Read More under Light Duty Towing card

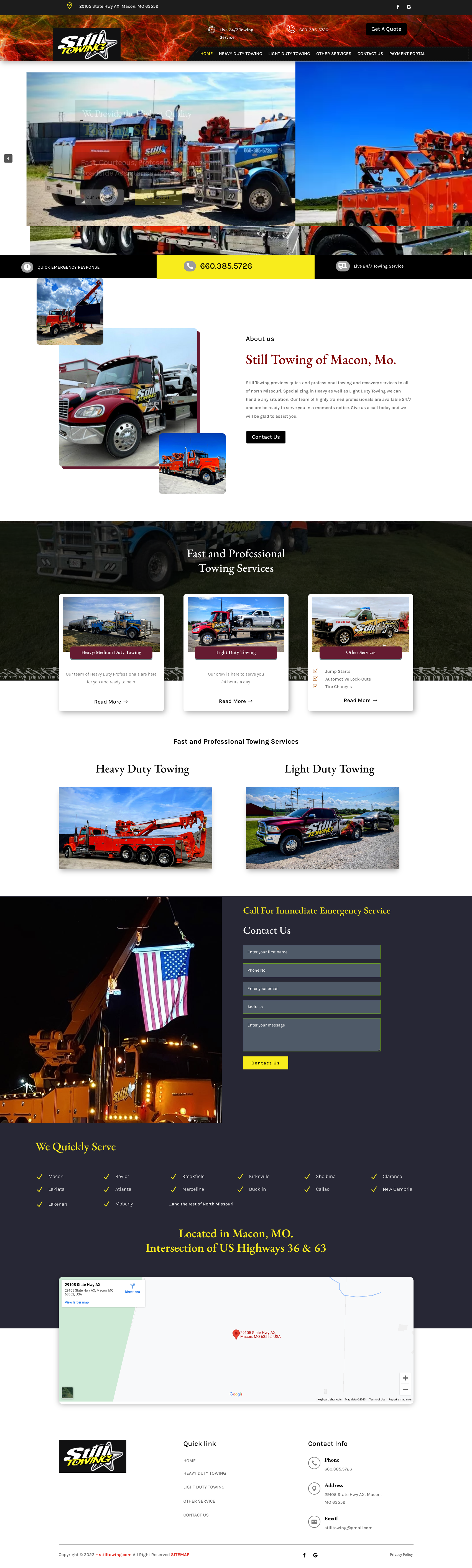point(236,701)
